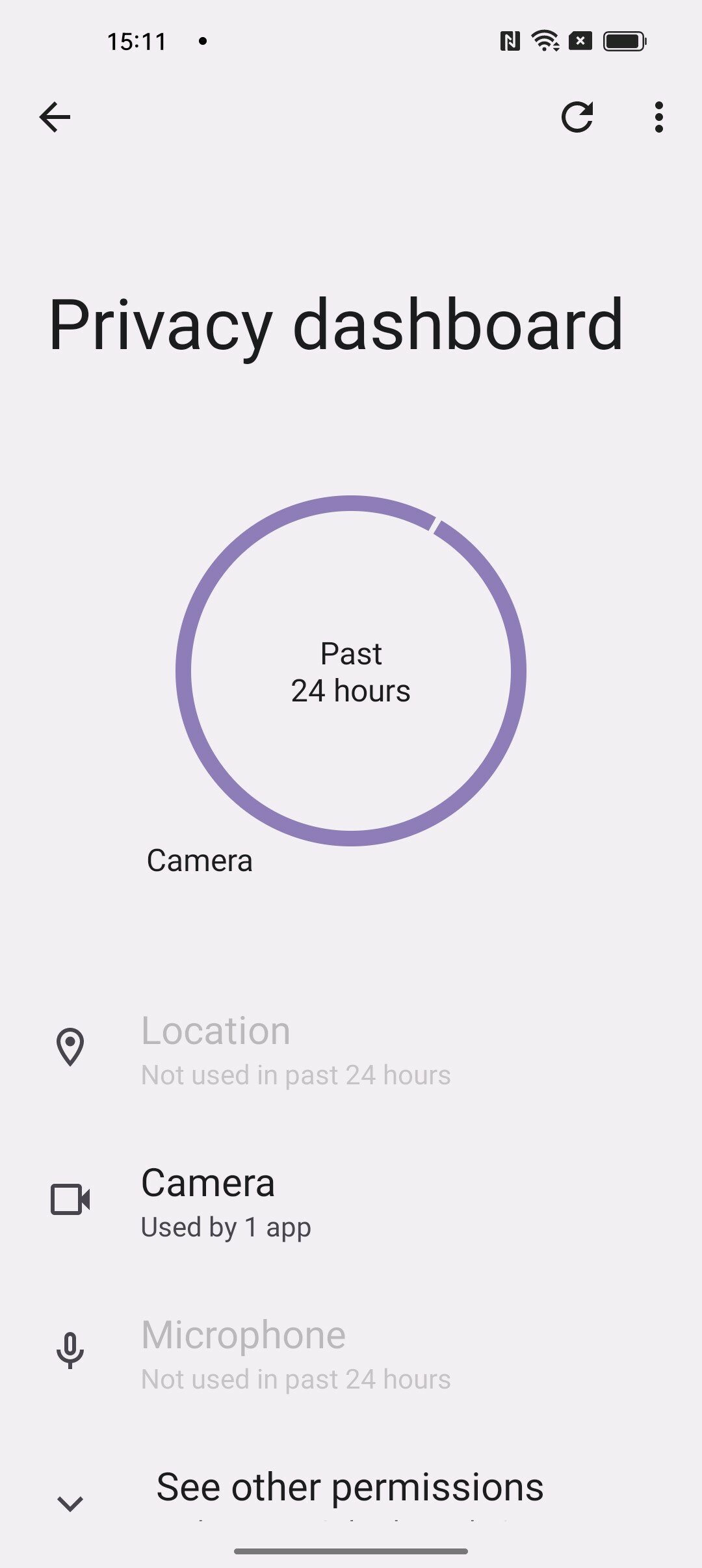
Task: Refresh the privacy dashboard
Action: point(577,117)
